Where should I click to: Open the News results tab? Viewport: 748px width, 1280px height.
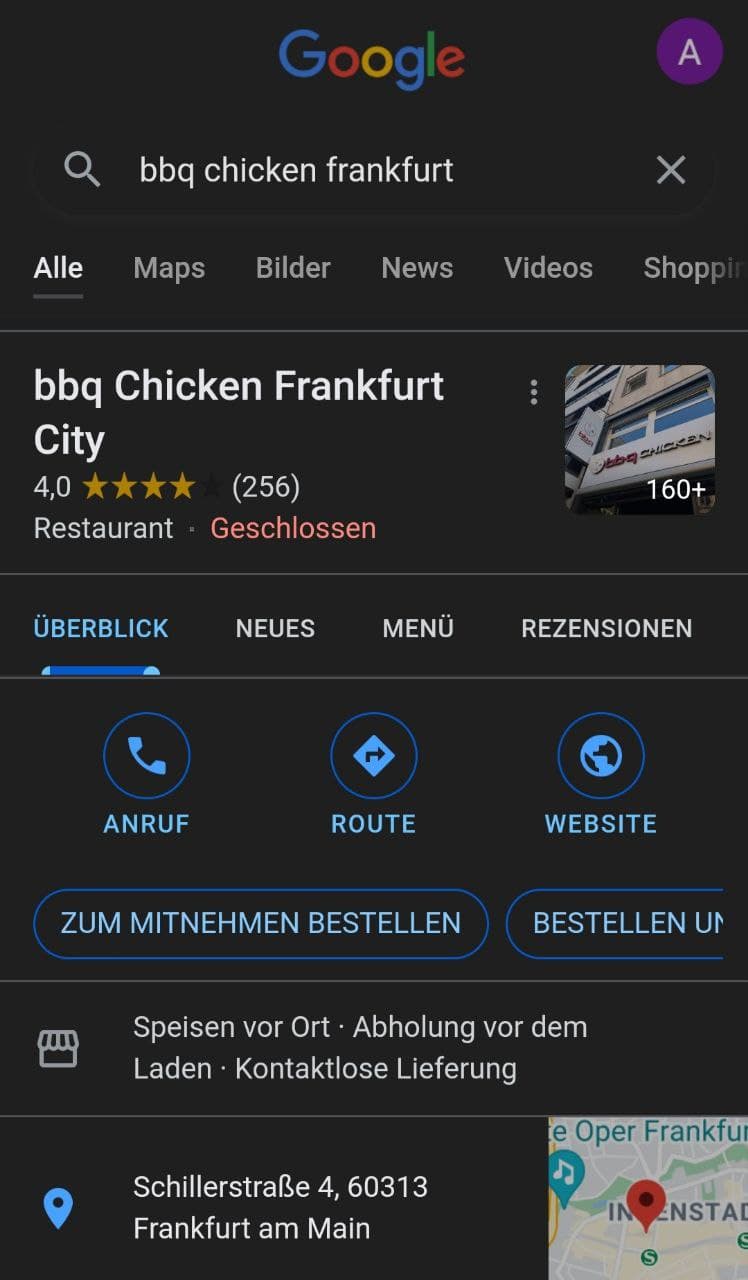(417, 268)
